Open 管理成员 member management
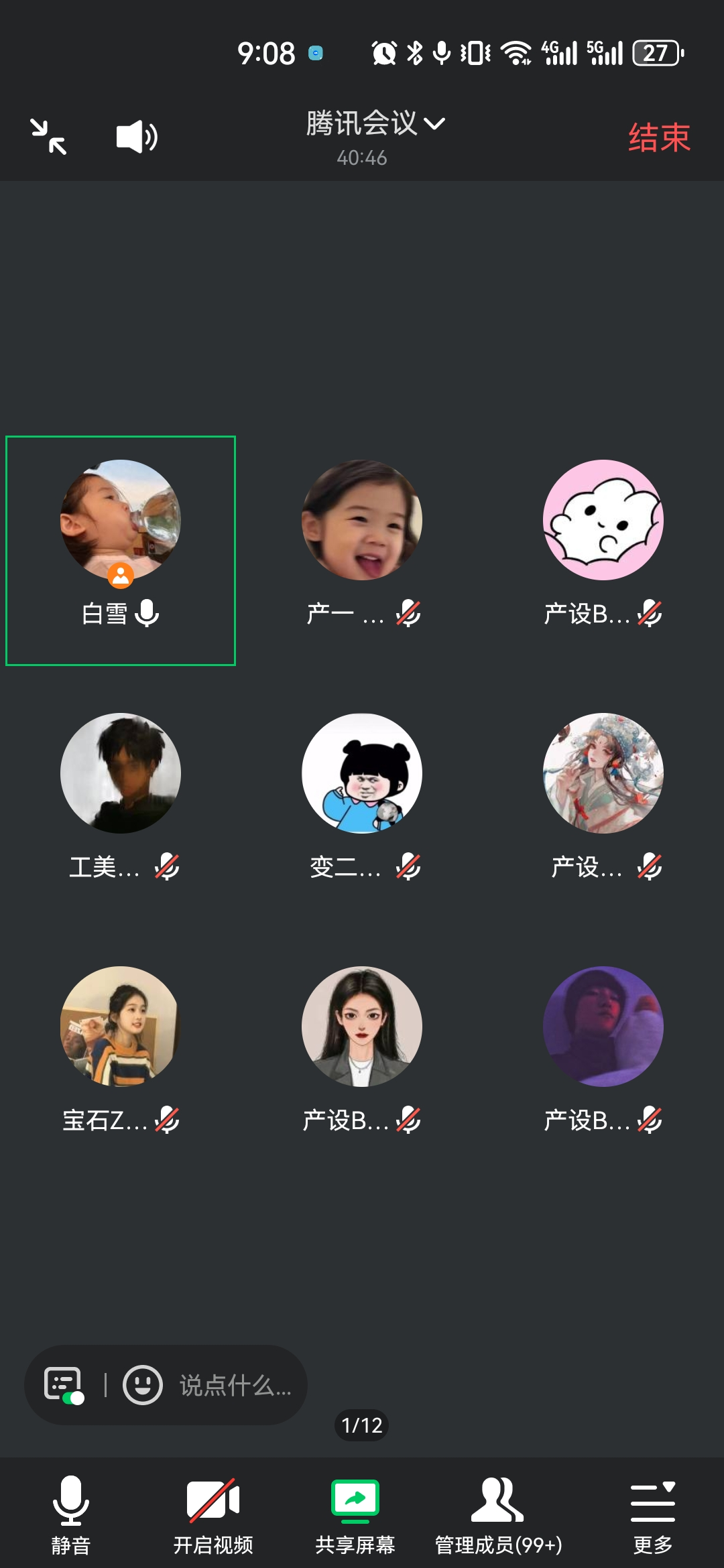724x1568 pixels. (x=498, y=1514)
